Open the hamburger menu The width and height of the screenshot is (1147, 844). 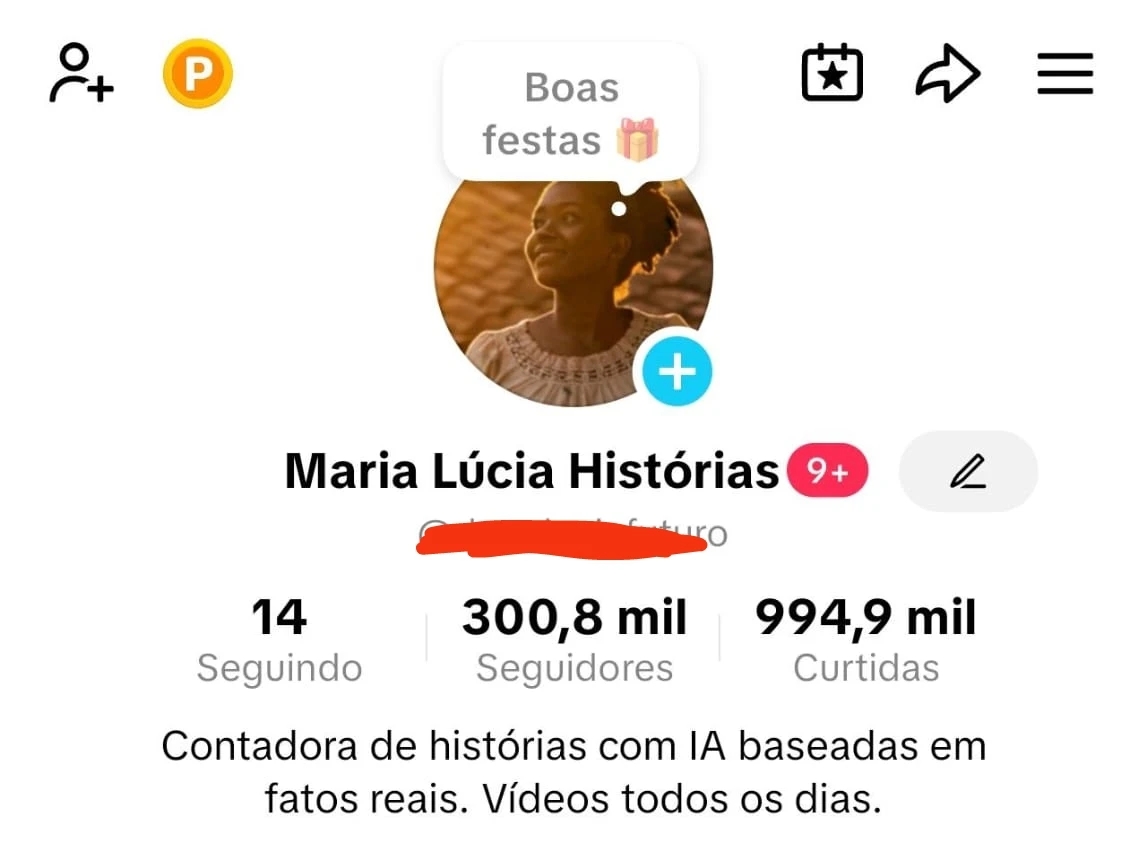[x=1064, y=74]
